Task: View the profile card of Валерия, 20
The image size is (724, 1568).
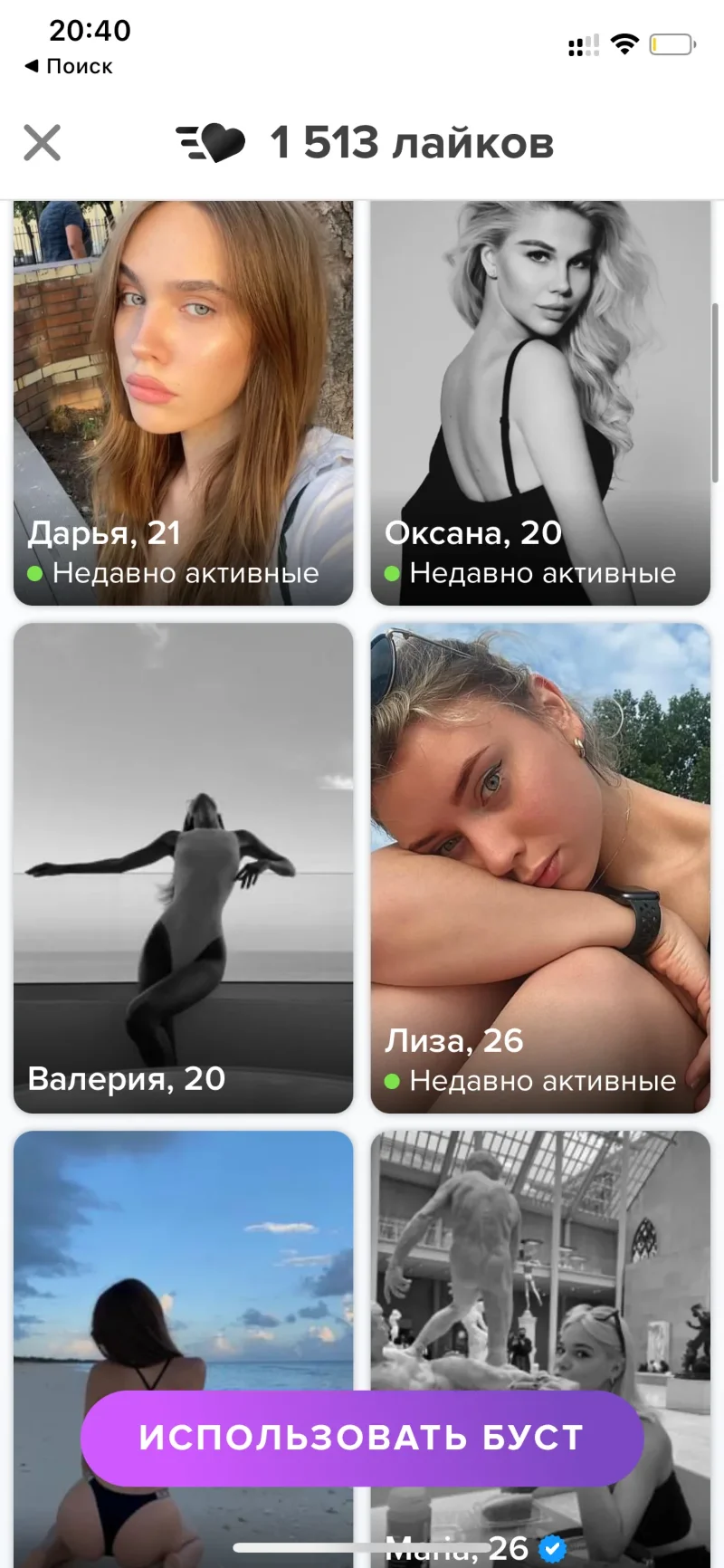Action: tap(183, 867)
